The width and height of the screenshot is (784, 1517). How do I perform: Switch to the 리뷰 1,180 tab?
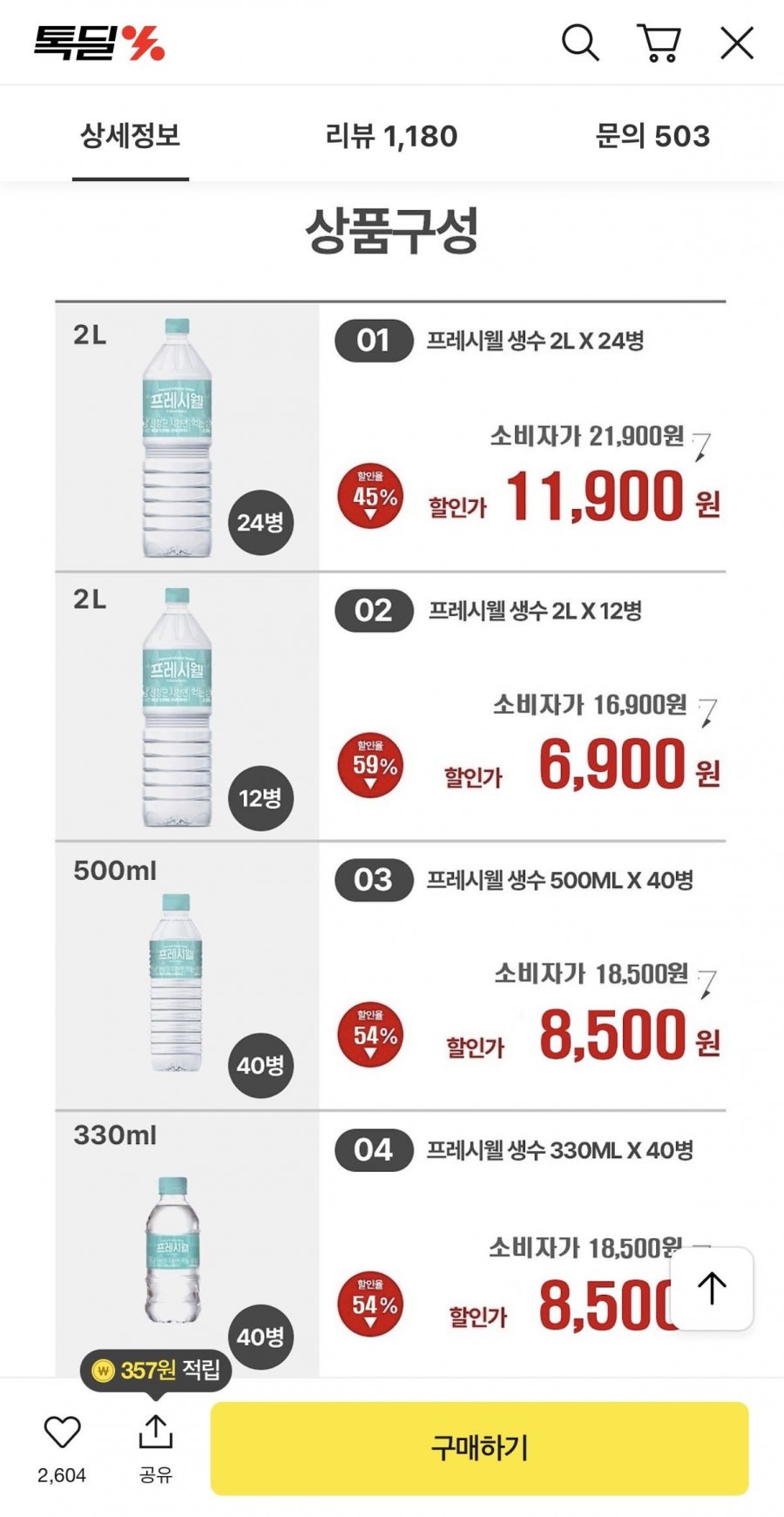click(x=391, y=136)
